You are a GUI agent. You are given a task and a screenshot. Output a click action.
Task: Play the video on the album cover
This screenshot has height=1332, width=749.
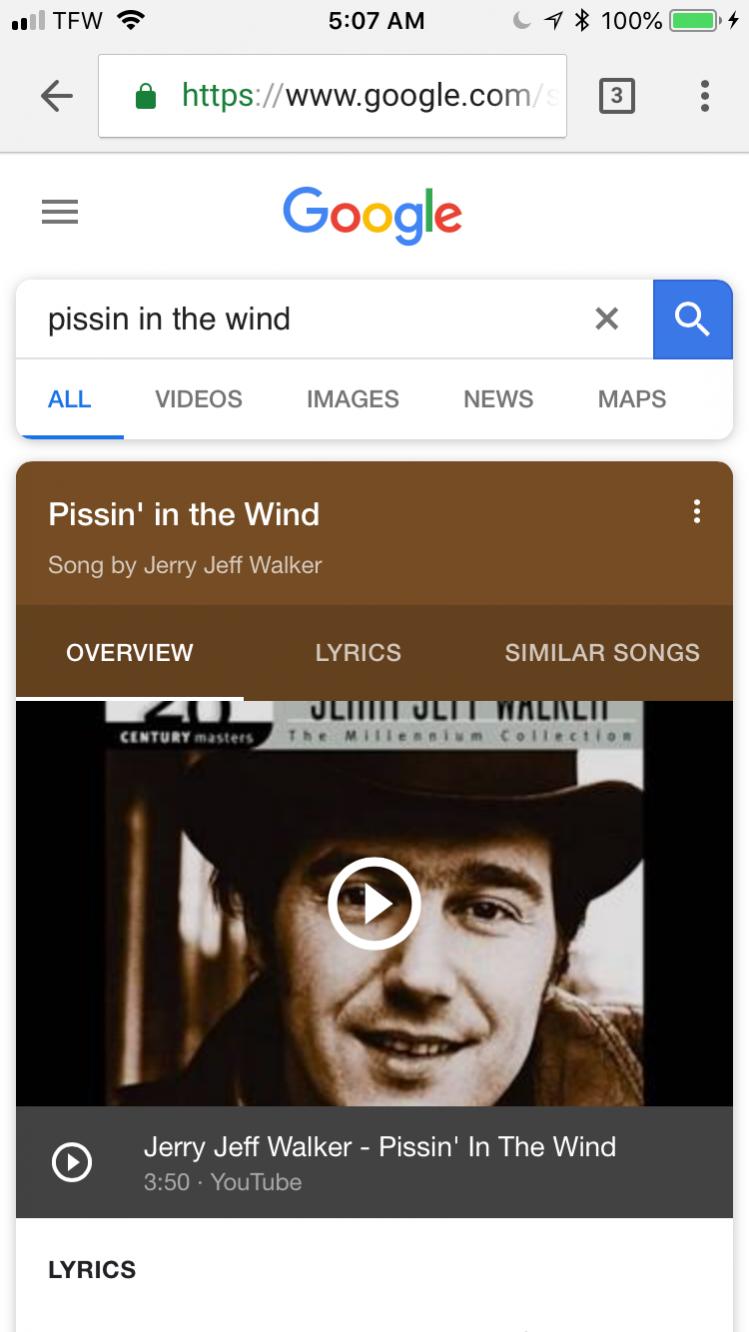pyautogui.click(x=374, y=903)
